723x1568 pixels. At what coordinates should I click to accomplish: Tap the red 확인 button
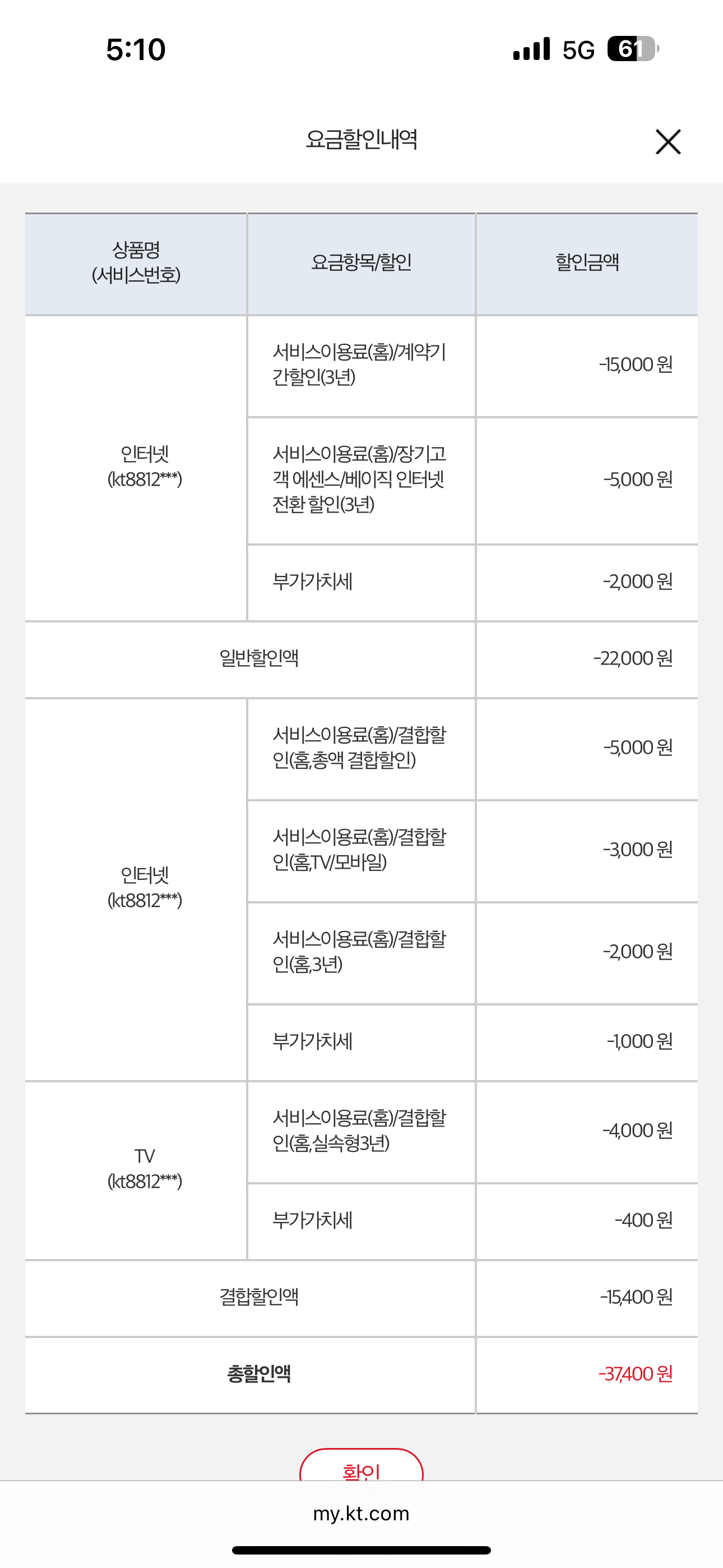[x=361, y=1465]
